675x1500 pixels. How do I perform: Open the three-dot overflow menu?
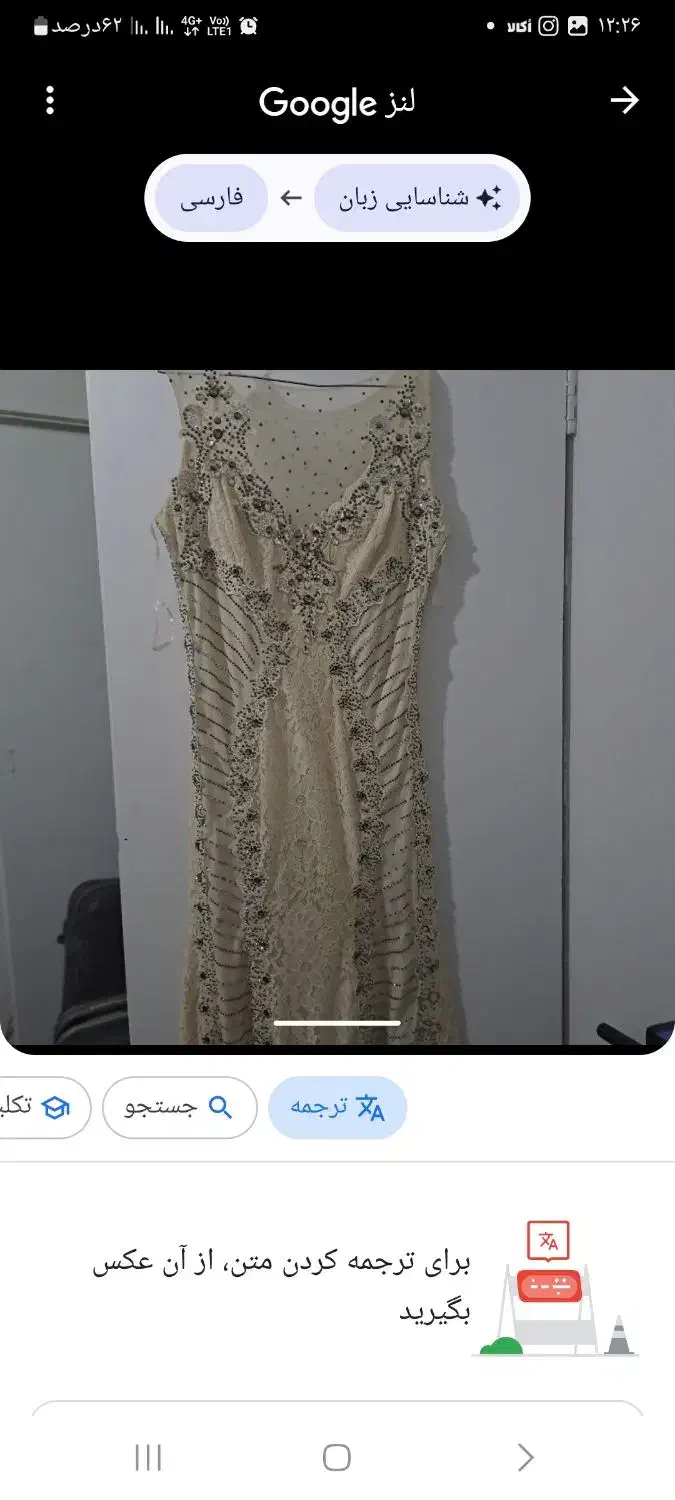[x=50, y=100]
